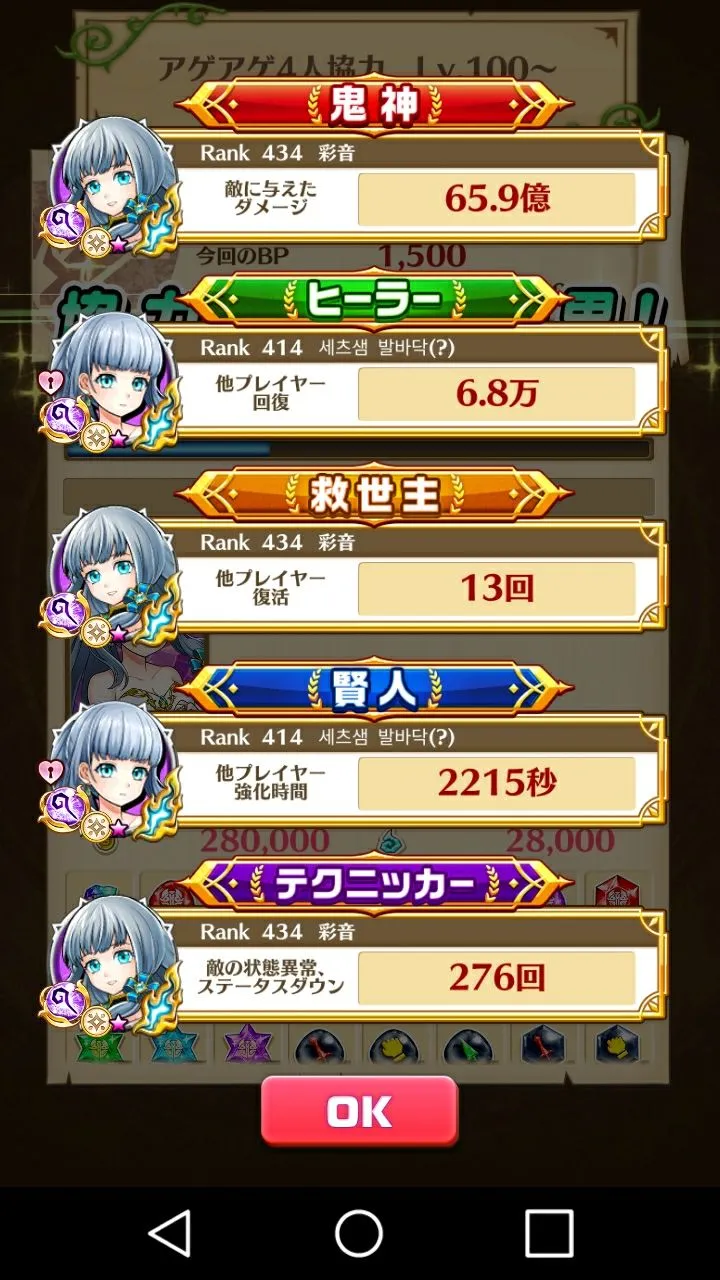Screen dimensions: 720x1280
Task: Go back with the system back button
Action: [x=171, y=1232]
